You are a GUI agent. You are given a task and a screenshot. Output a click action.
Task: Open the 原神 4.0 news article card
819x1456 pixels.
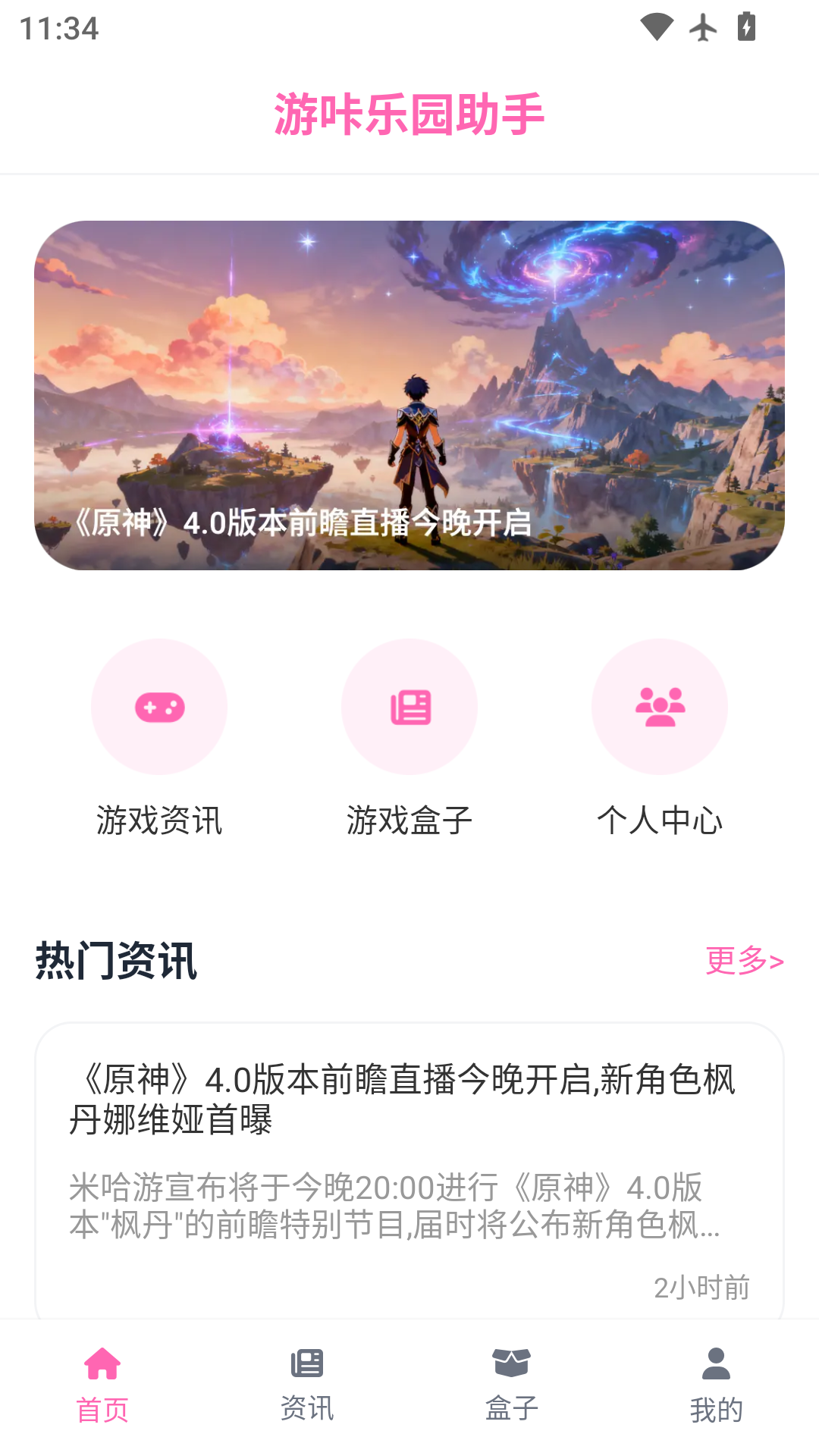click(409, 1160)
